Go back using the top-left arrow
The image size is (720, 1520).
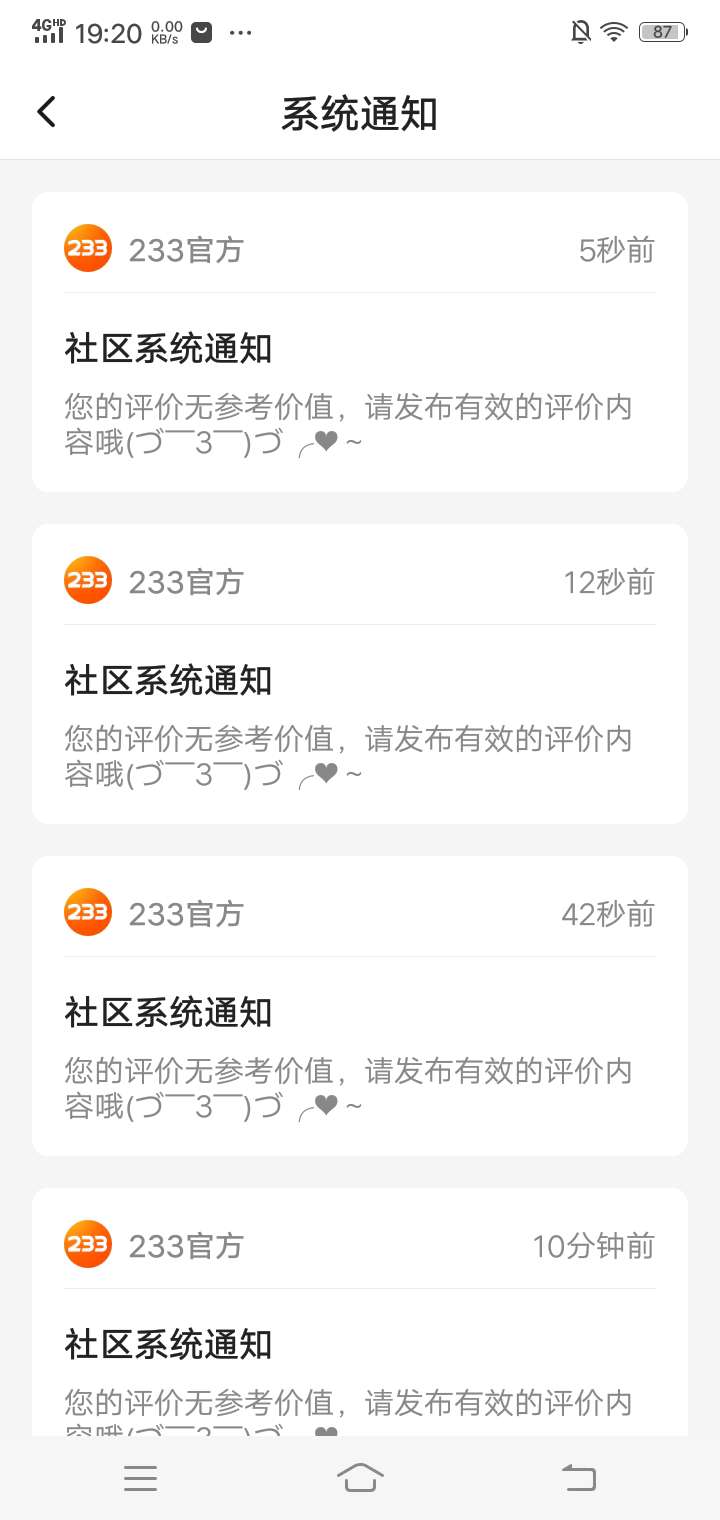point(46,112)
